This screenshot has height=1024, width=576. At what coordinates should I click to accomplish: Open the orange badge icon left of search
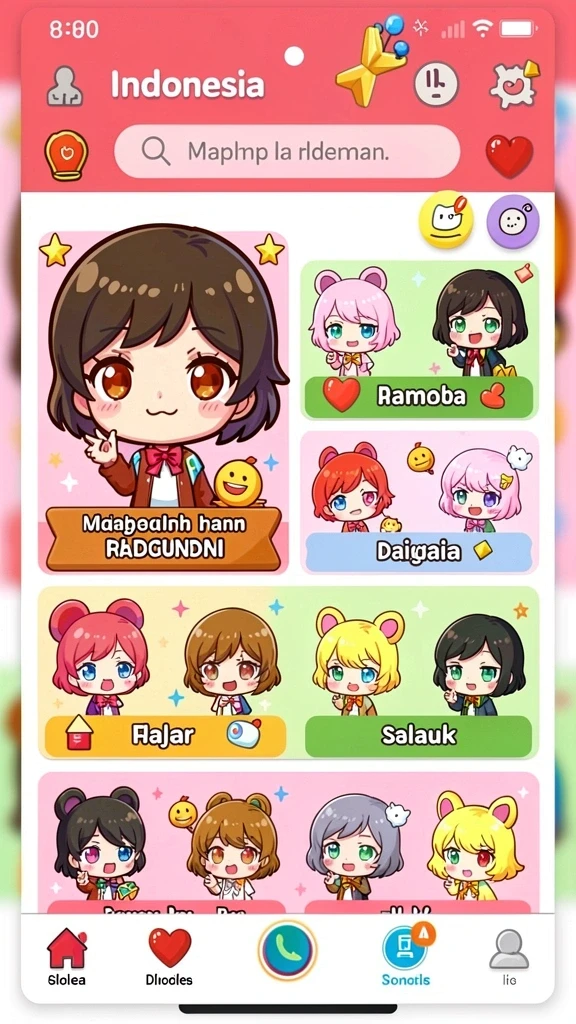(x=66, y=155)
